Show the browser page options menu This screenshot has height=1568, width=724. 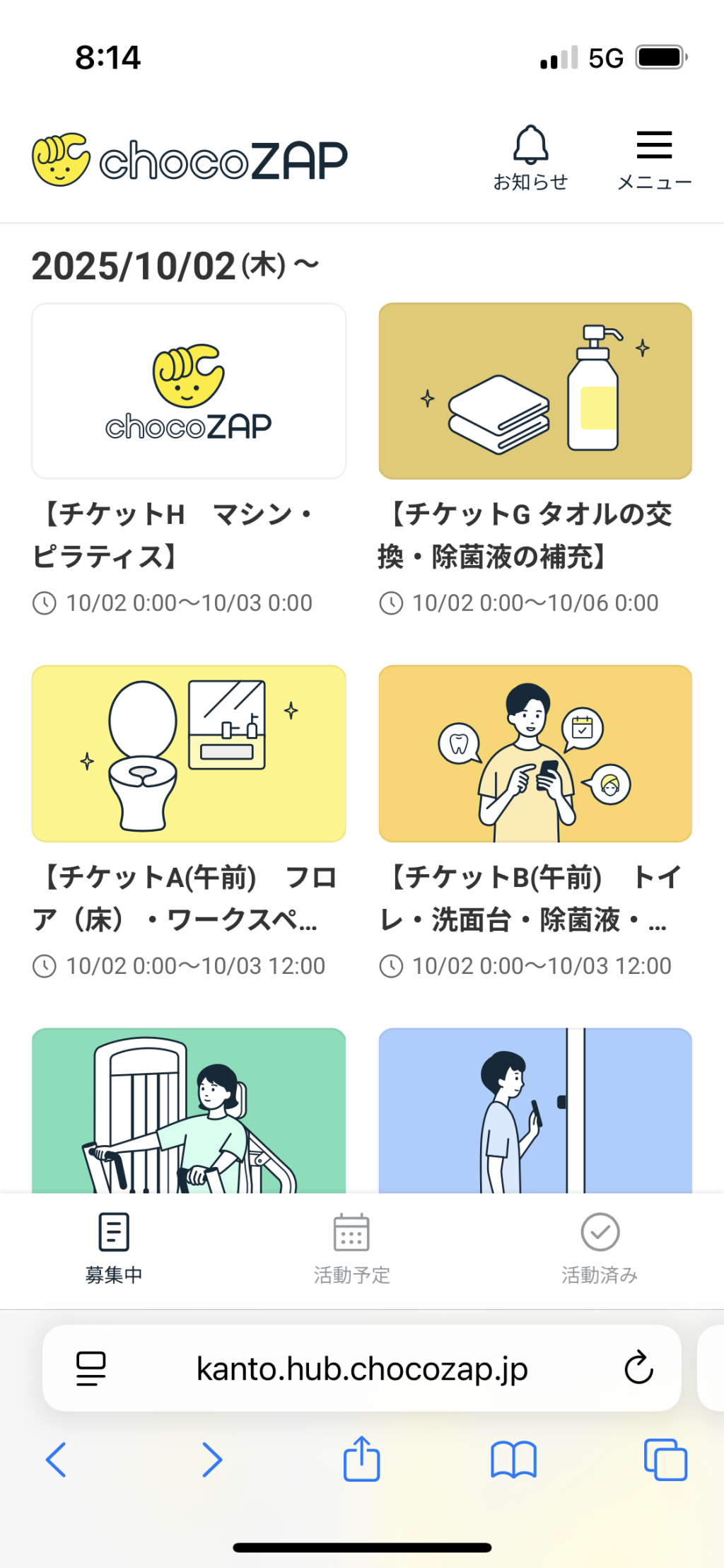coord(90,1368)
